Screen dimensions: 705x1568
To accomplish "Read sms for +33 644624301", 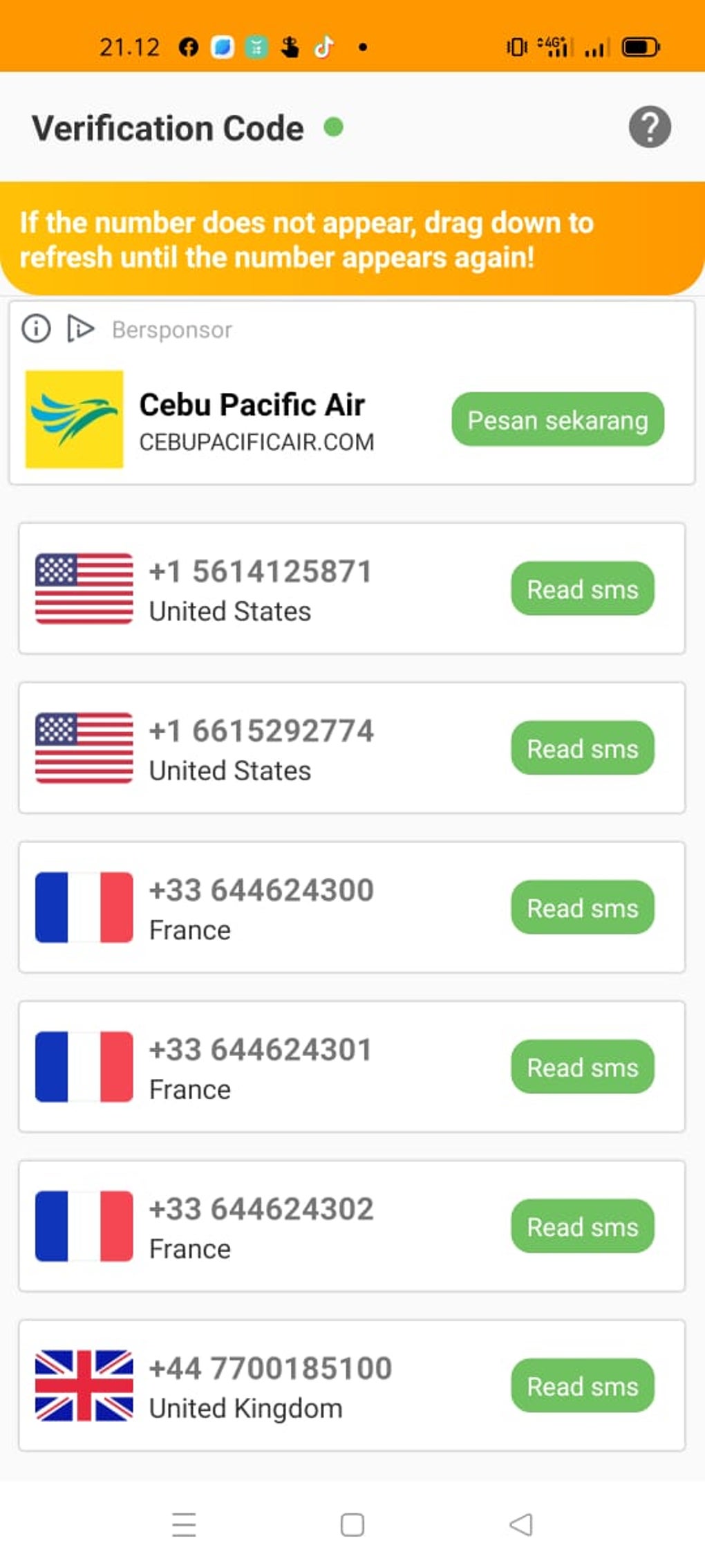I will [581, 1067].
